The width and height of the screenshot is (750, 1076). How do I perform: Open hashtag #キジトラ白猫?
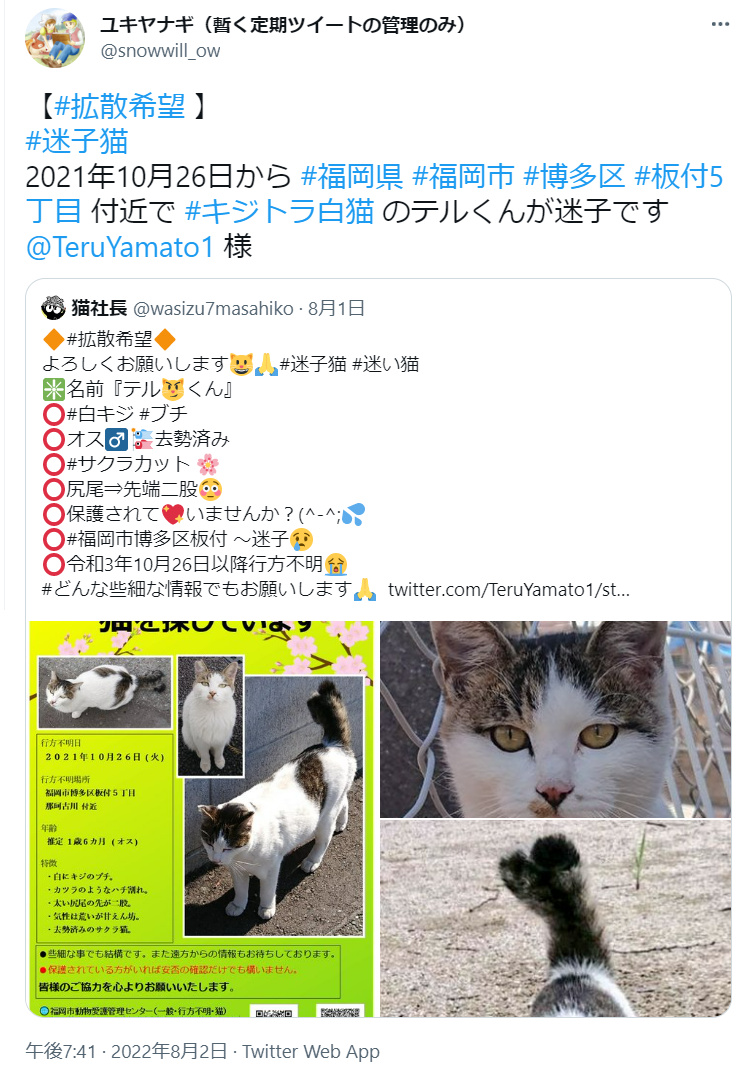279,211
